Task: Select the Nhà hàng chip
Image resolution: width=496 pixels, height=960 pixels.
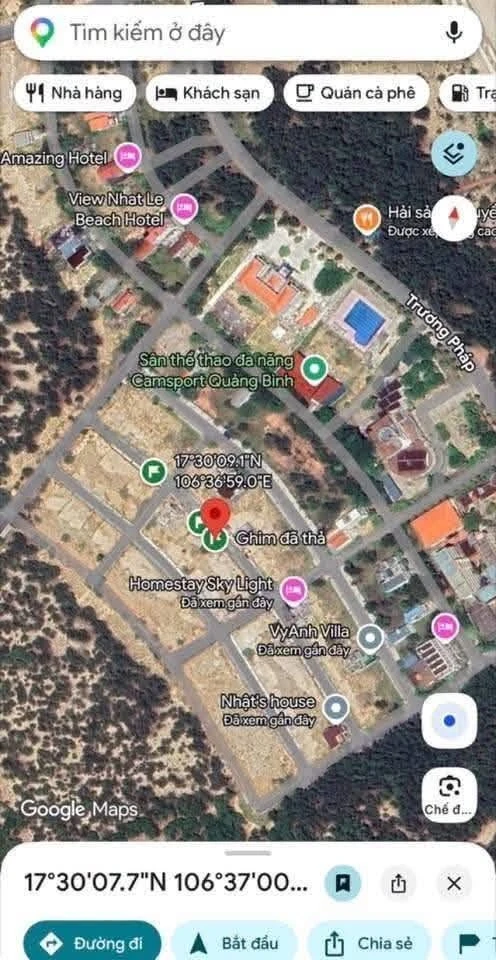Action: pos(74,93)
